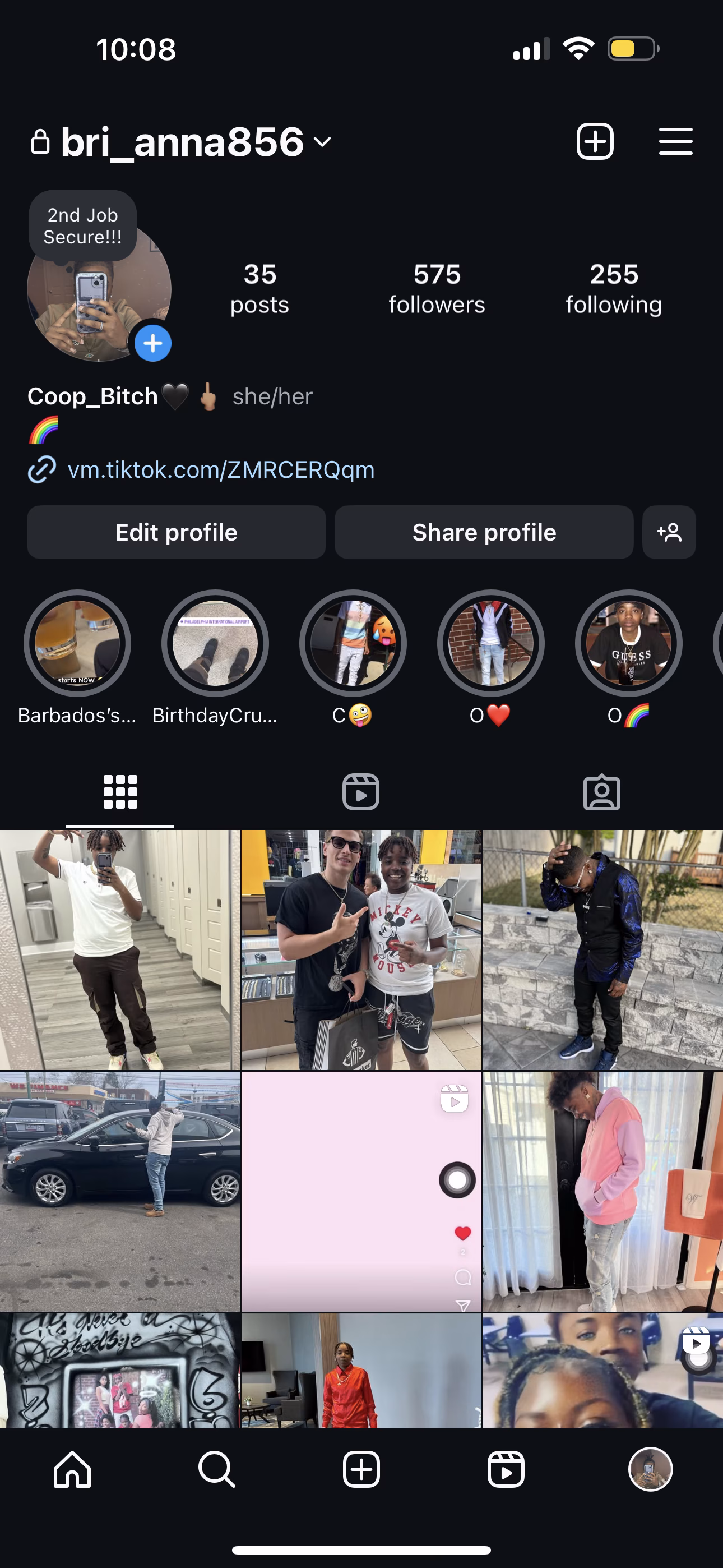This screenshot has width=723, height=1568.
Task: Tap Share profile button
Action: pos(484,533)
